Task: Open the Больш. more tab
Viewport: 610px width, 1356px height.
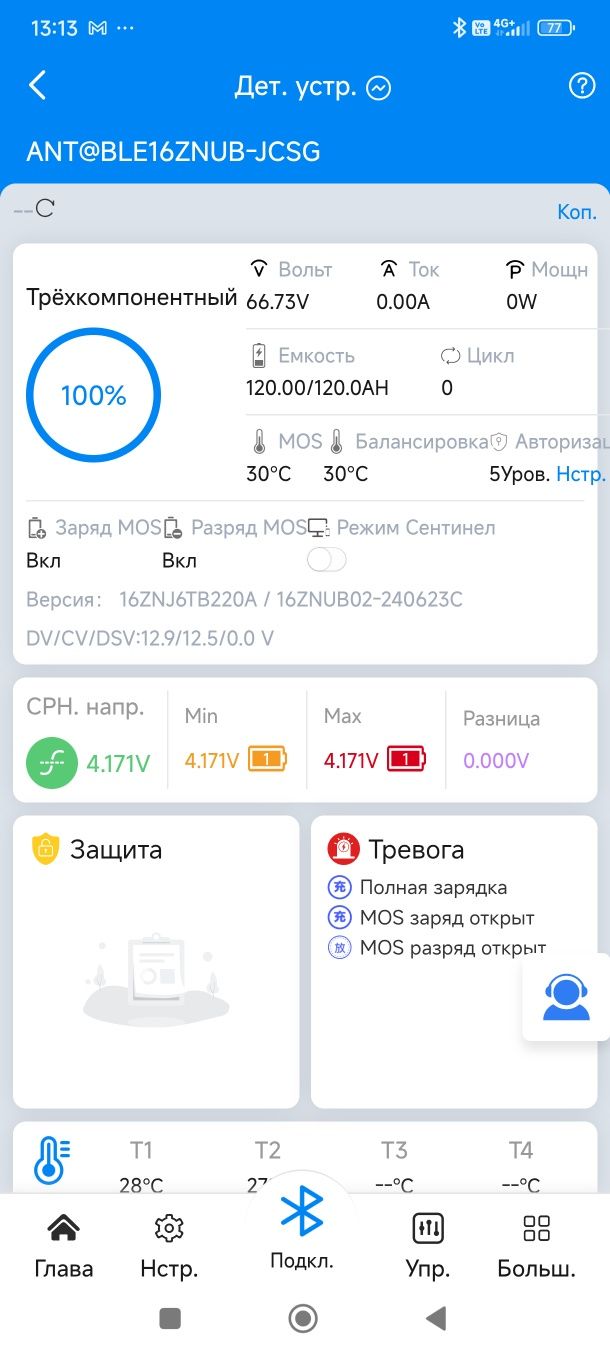Action: pyautogui.click(x=537, y=1246)
